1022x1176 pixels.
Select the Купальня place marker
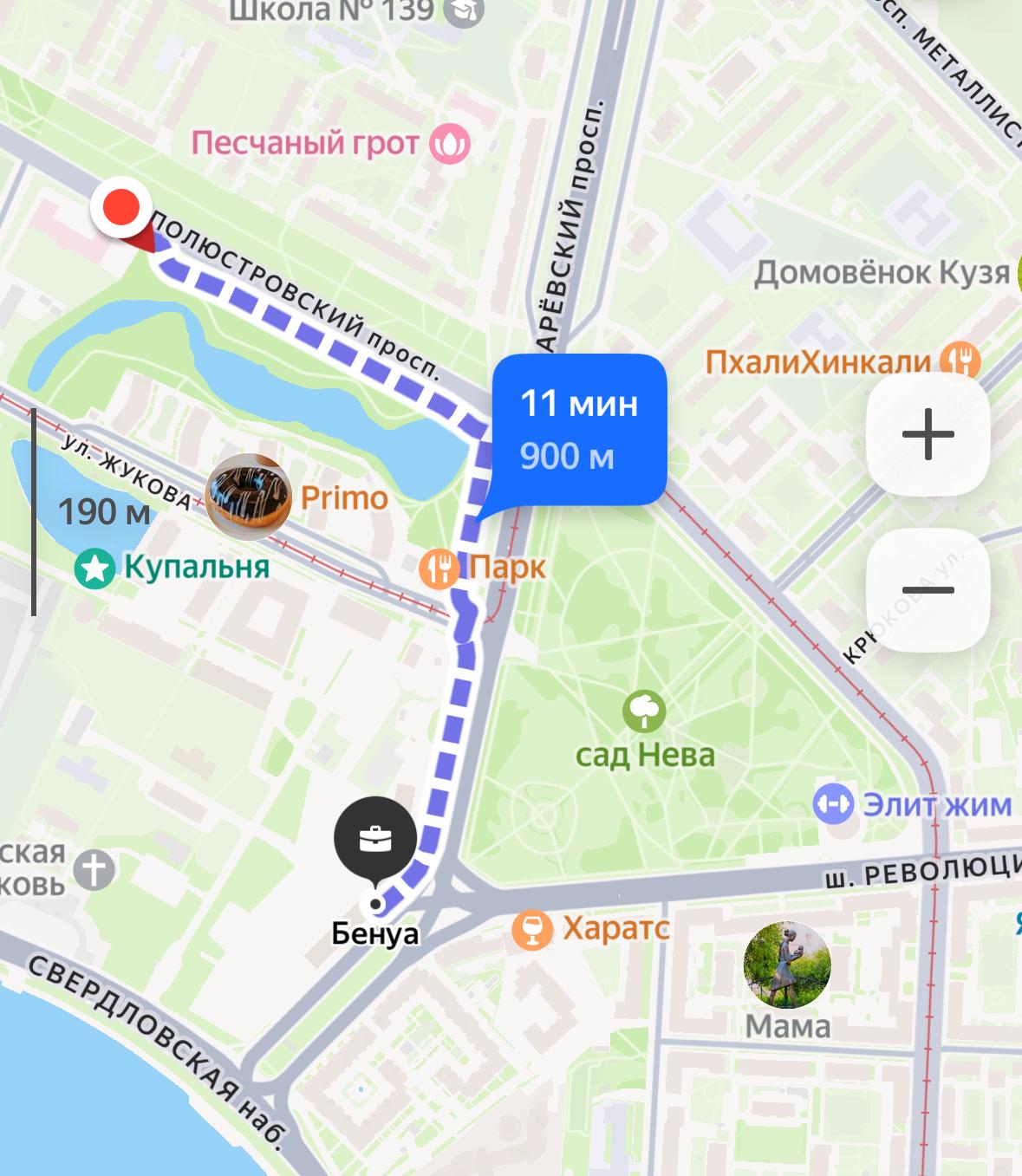click(94, 569)
